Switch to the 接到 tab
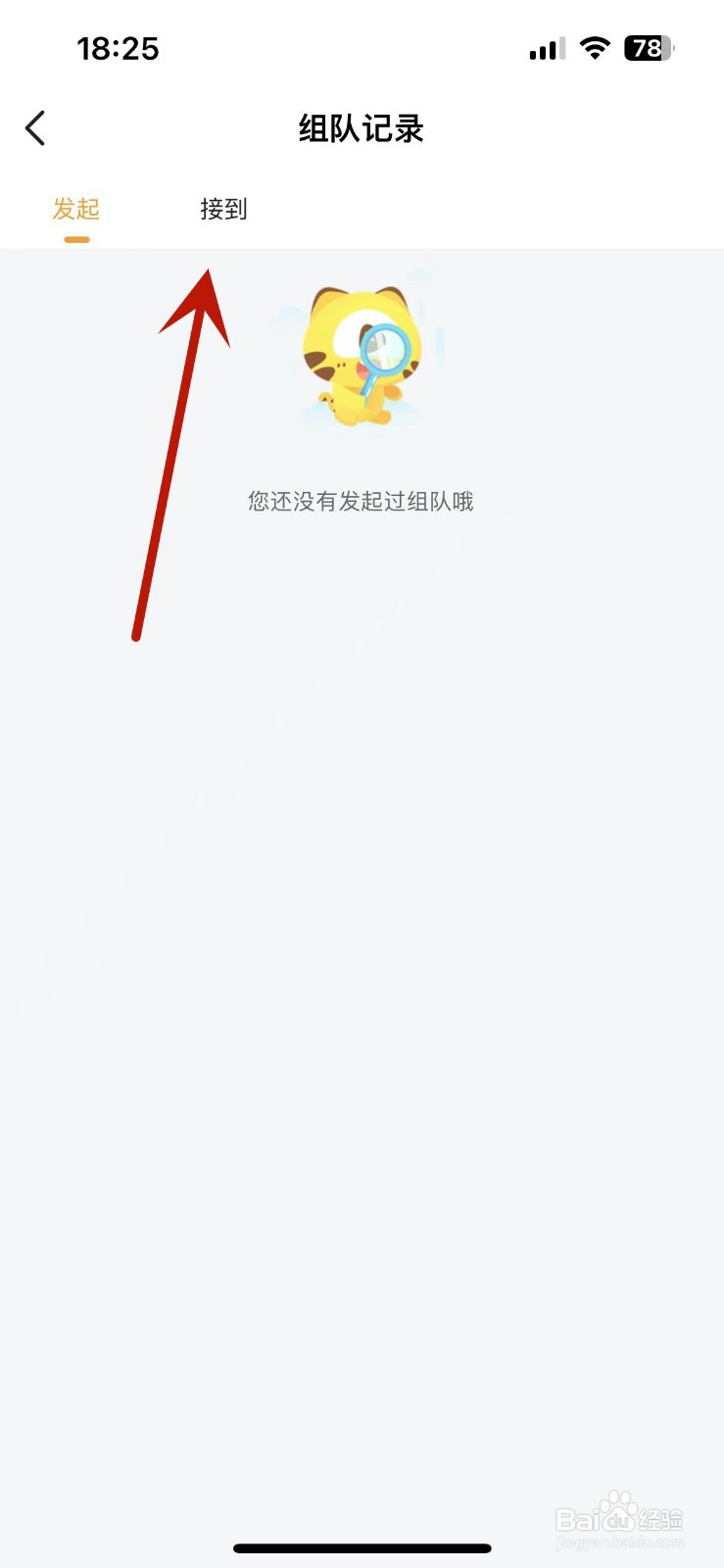 point(223,209)
